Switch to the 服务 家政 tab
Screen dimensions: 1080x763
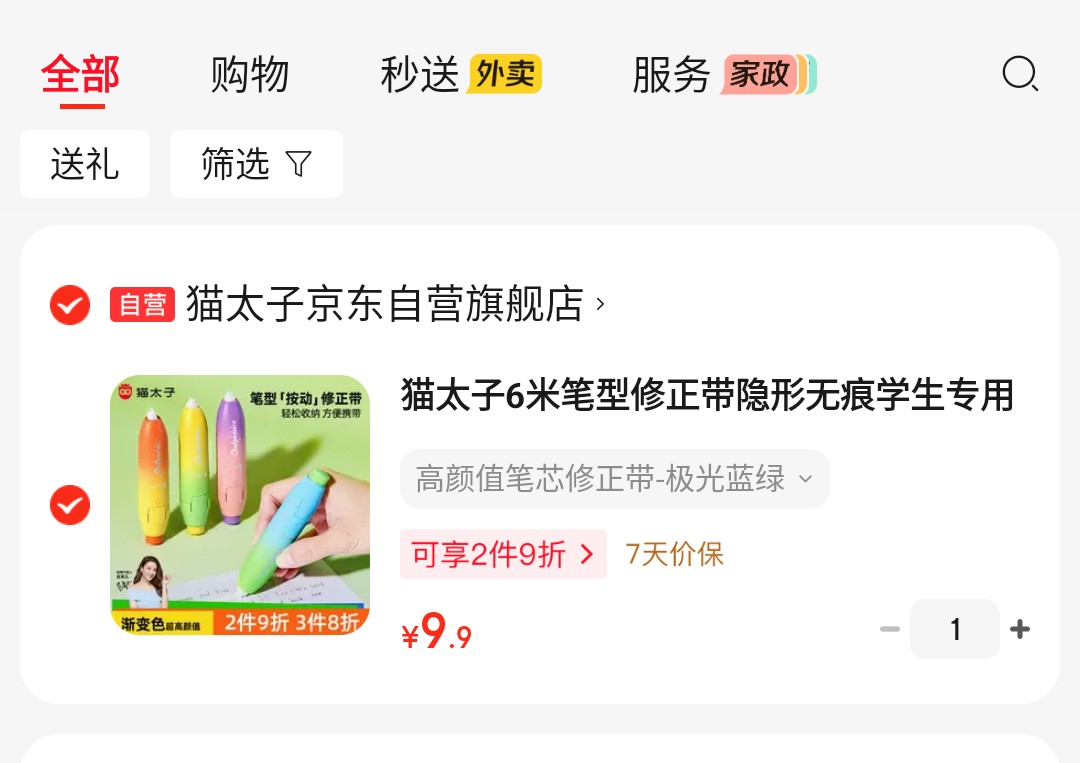point(723,76)
